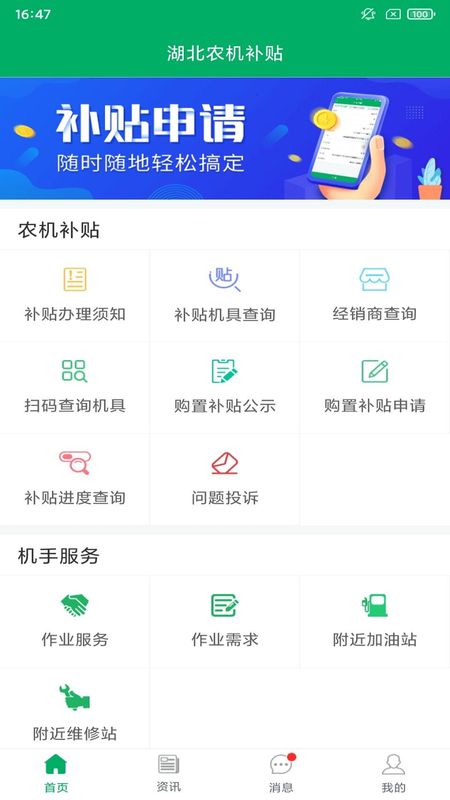Tap the 首页 tab

pyautogui.click(x=56, y=774)
